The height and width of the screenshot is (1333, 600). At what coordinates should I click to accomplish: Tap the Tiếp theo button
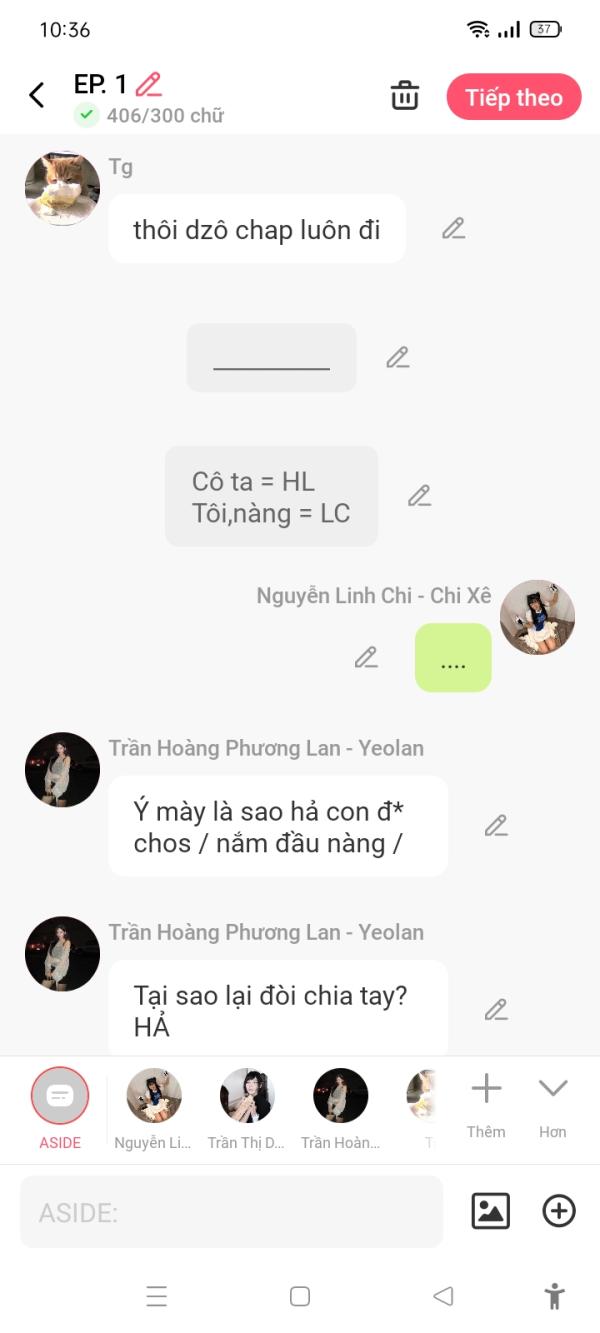513,97
